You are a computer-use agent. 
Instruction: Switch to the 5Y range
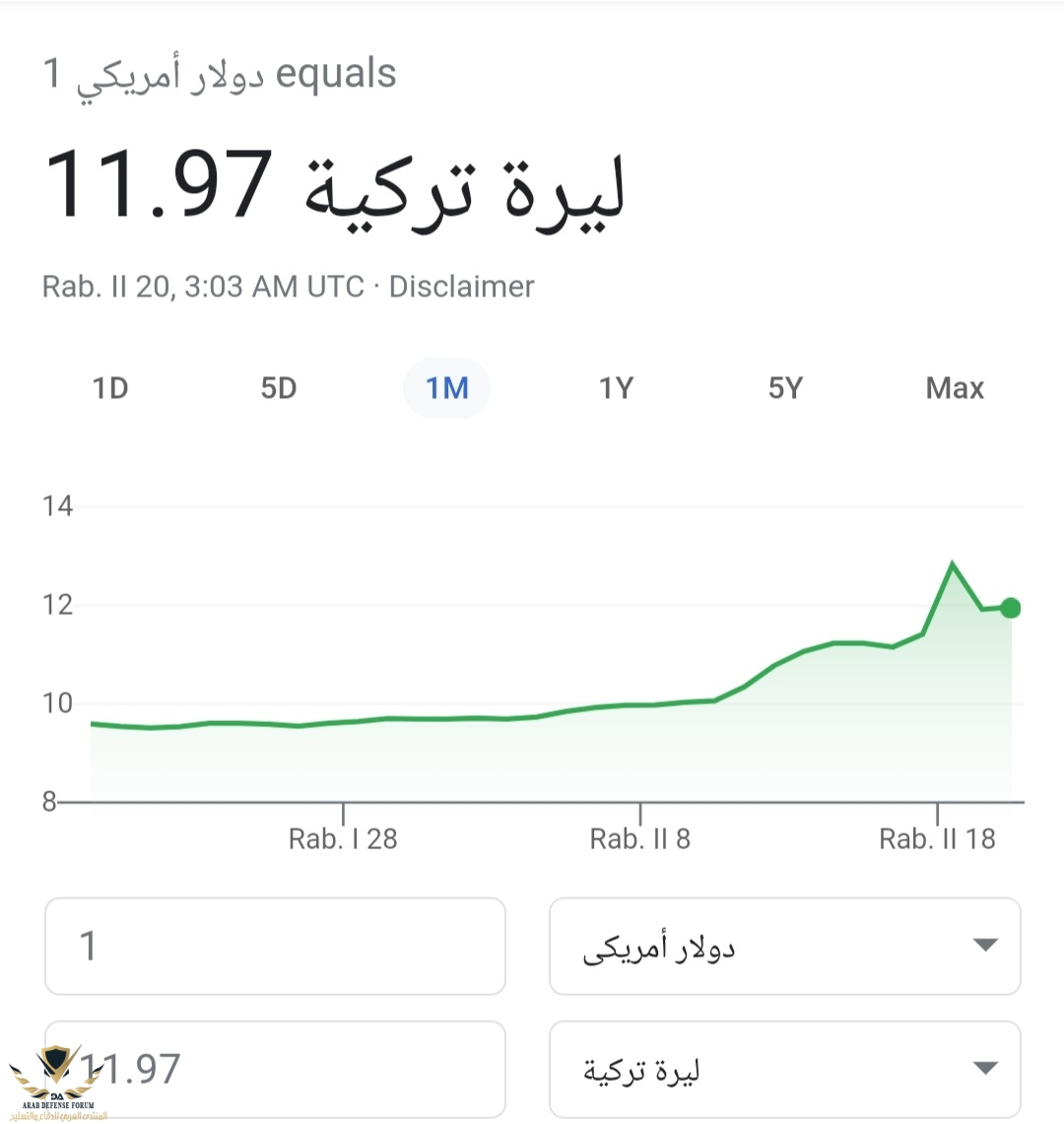pos(785,388)
